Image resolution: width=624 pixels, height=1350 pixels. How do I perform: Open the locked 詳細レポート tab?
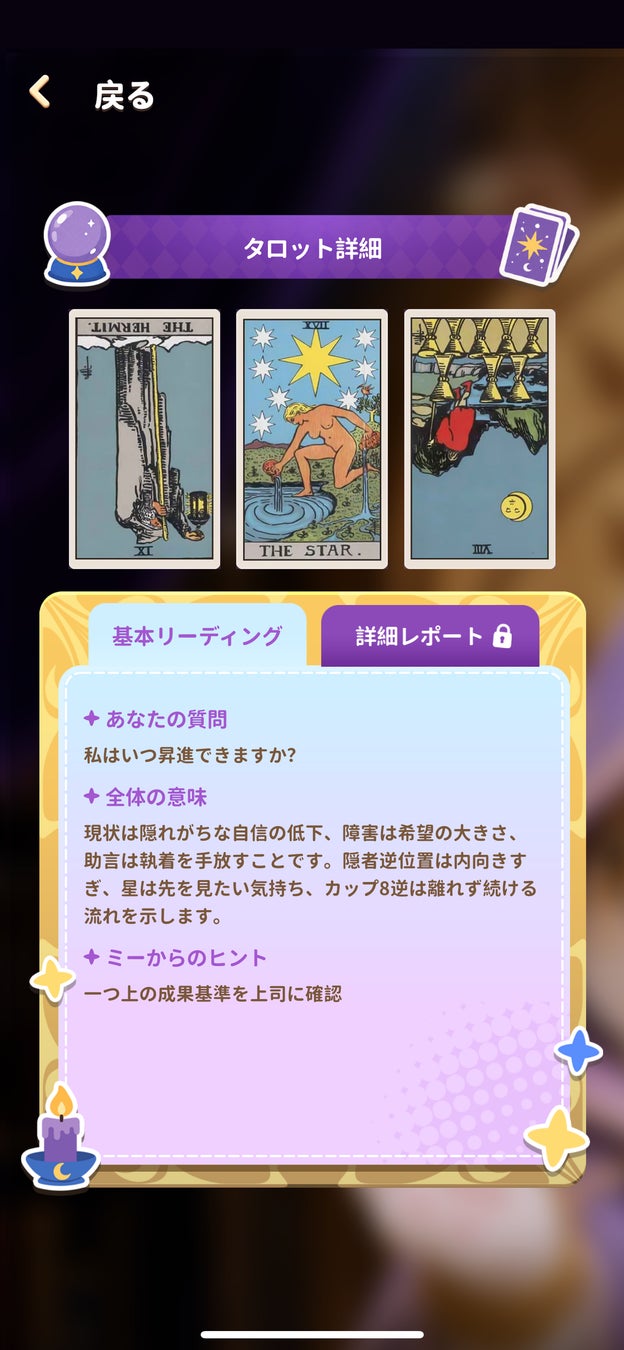coord(430,636)
